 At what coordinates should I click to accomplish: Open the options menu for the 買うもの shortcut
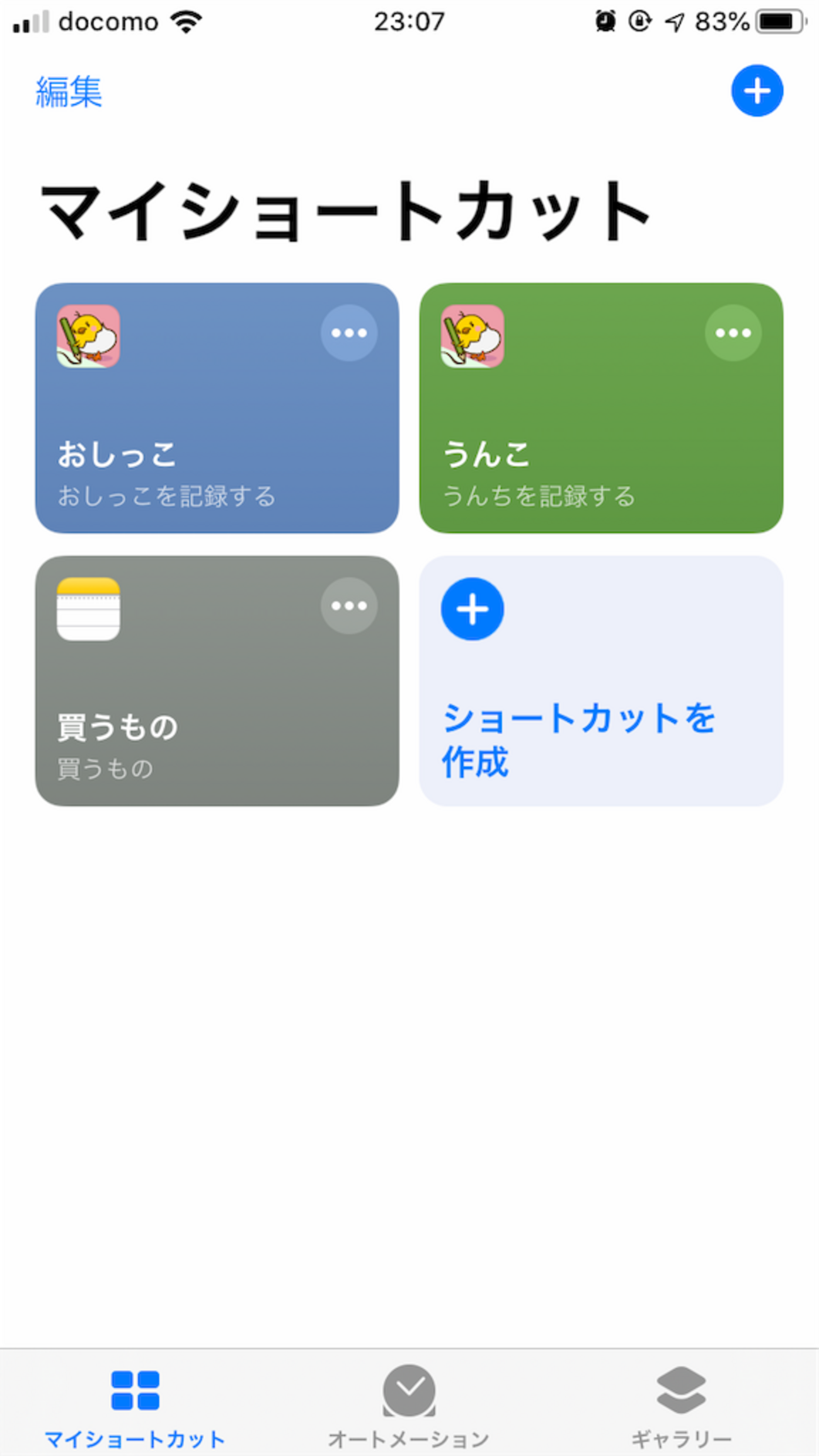point(349,606)
